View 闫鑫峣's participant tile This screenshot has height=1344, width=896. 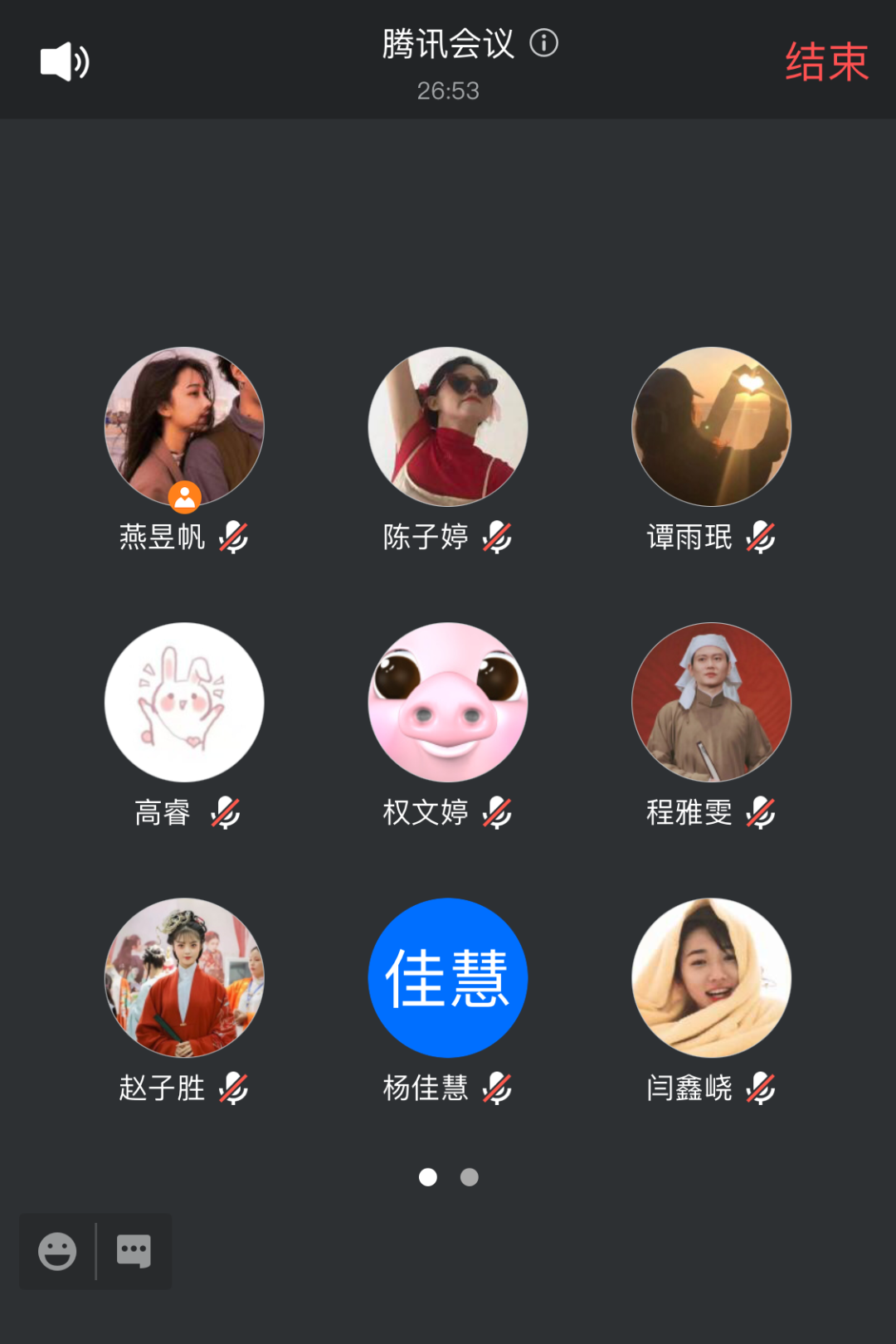712,977
